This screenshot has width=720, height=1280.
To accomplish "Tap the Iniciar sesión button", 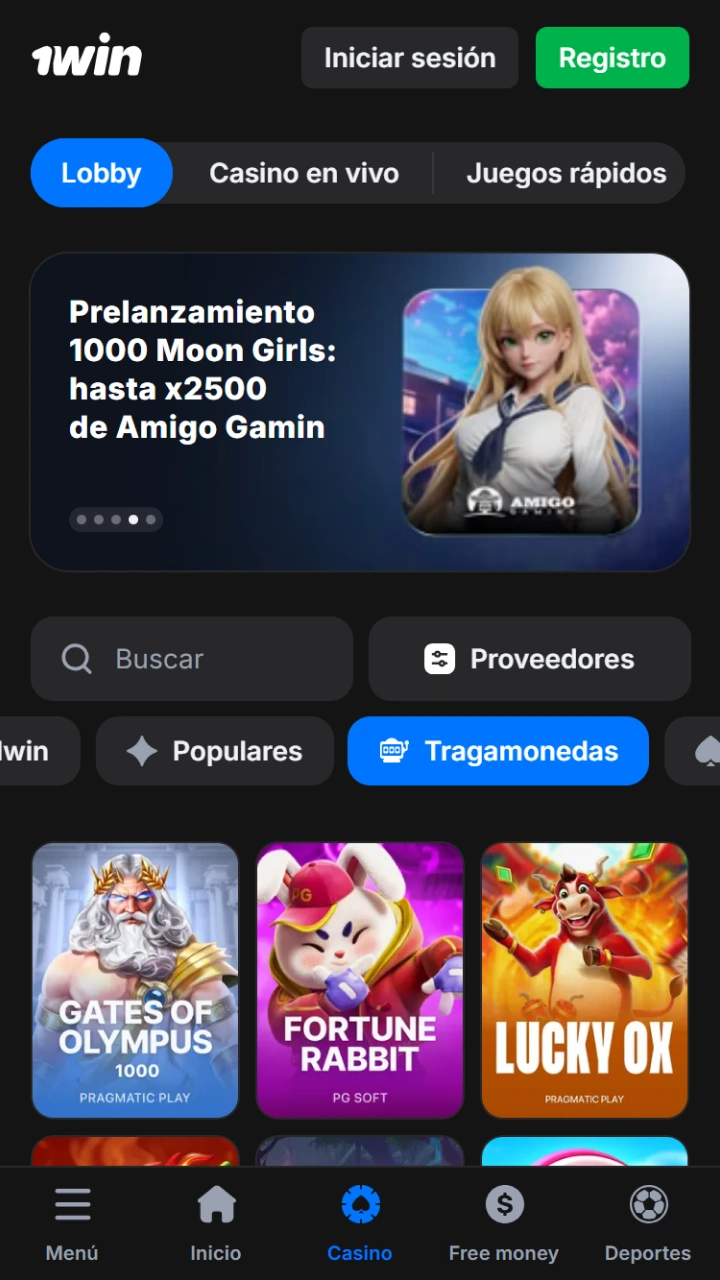I will [410, 58].
